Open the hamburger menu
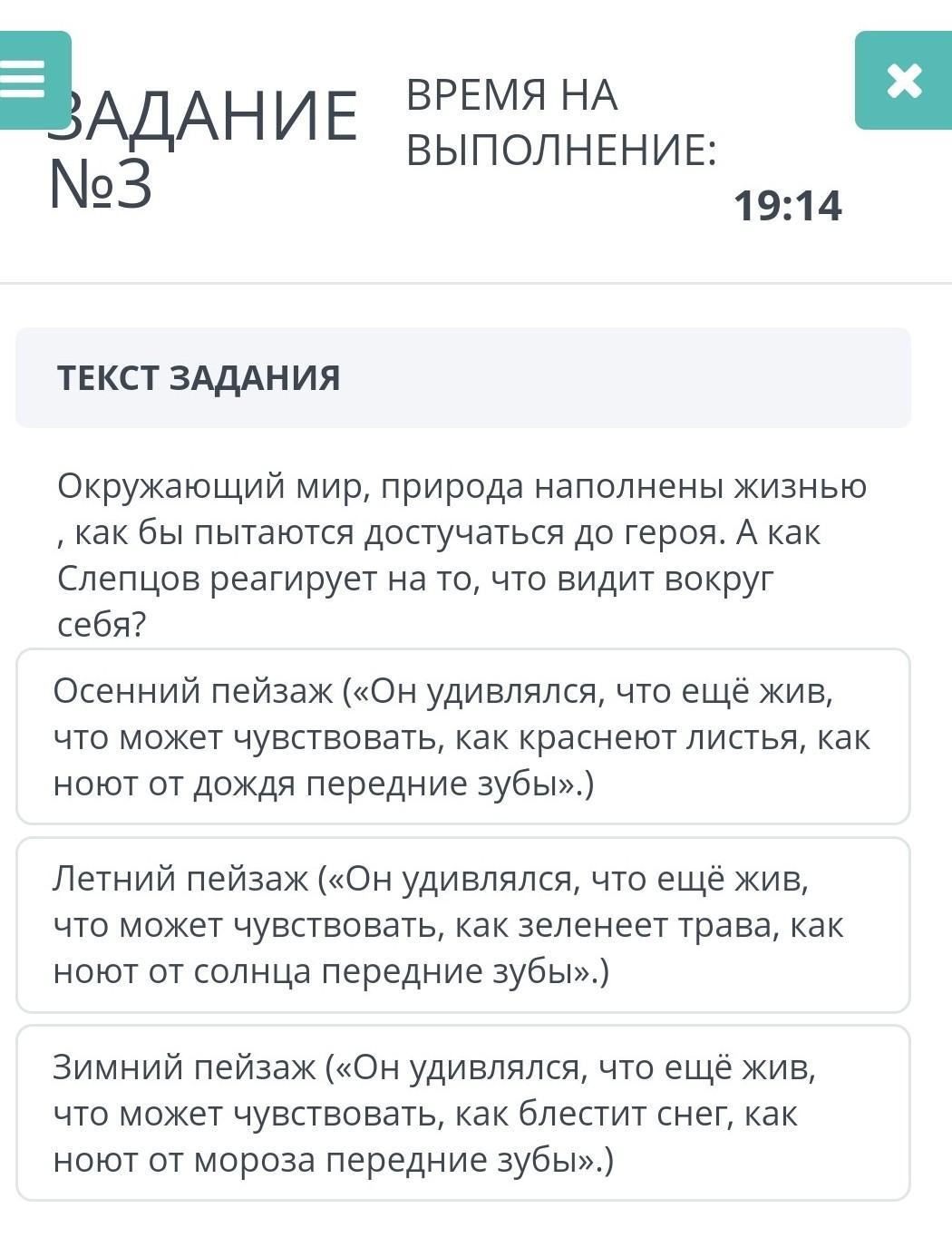Screen dimensions: 952x1247 coord(27,80)
